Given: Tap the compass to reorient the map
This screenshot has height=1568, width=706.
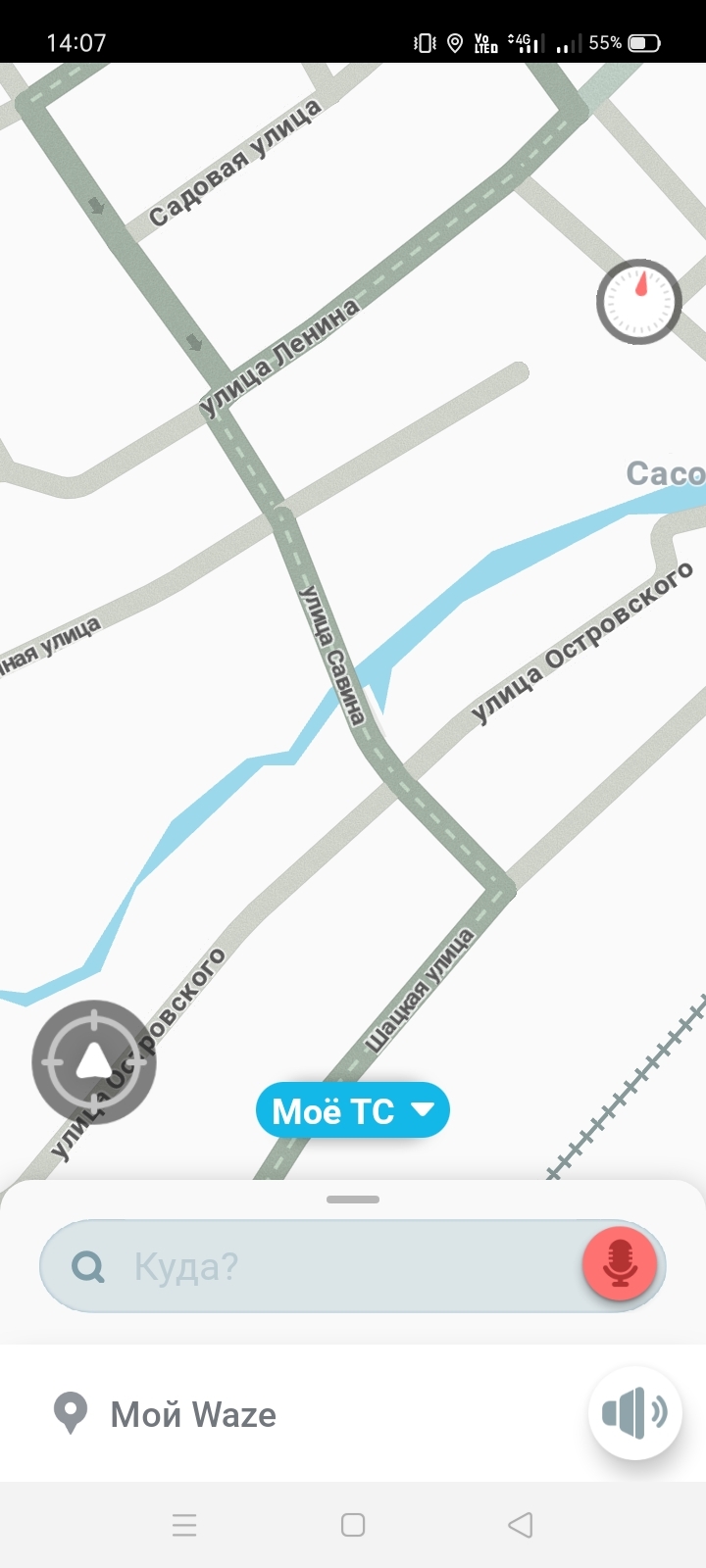Looking at the screenshot, I should (639, 302).
